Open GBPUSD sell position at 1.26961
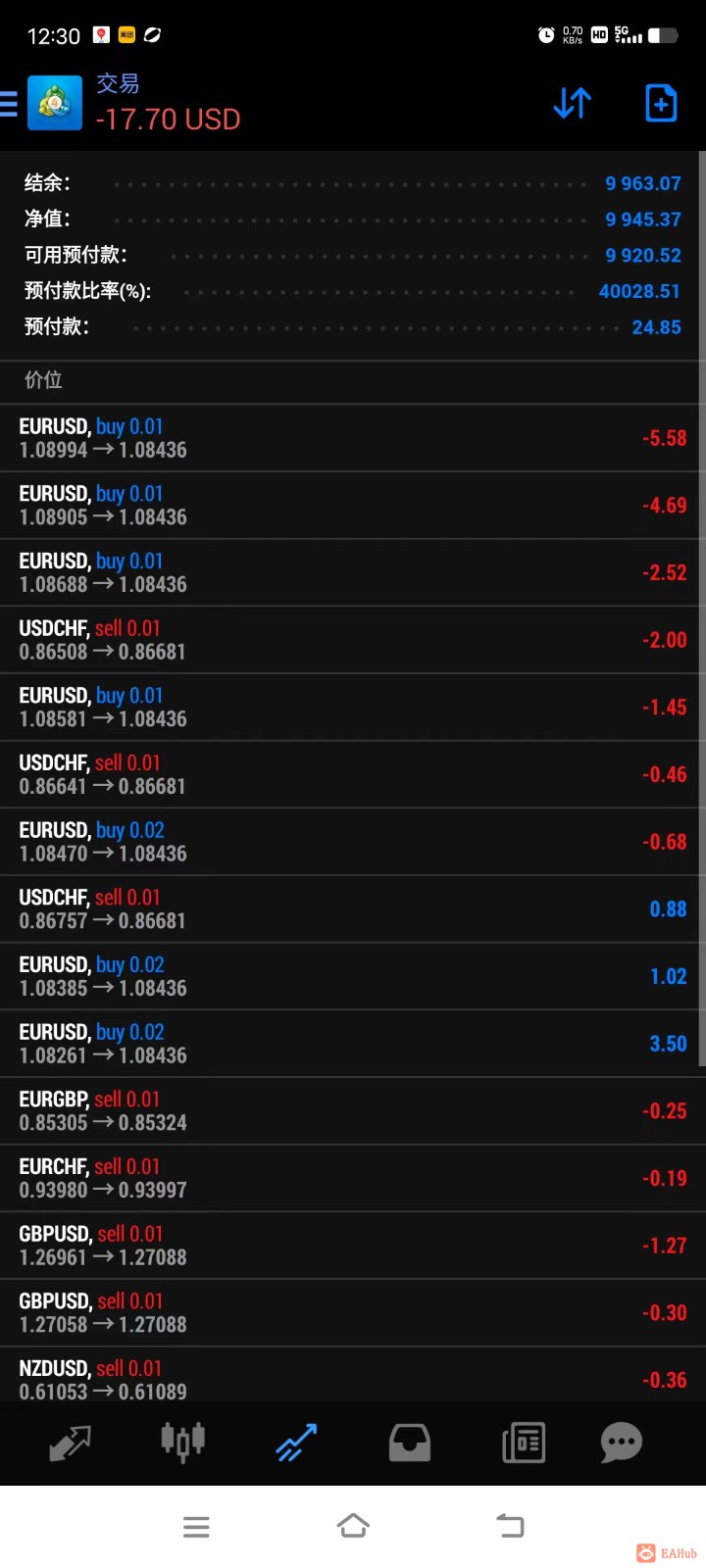 click(x=353, y=1246)
